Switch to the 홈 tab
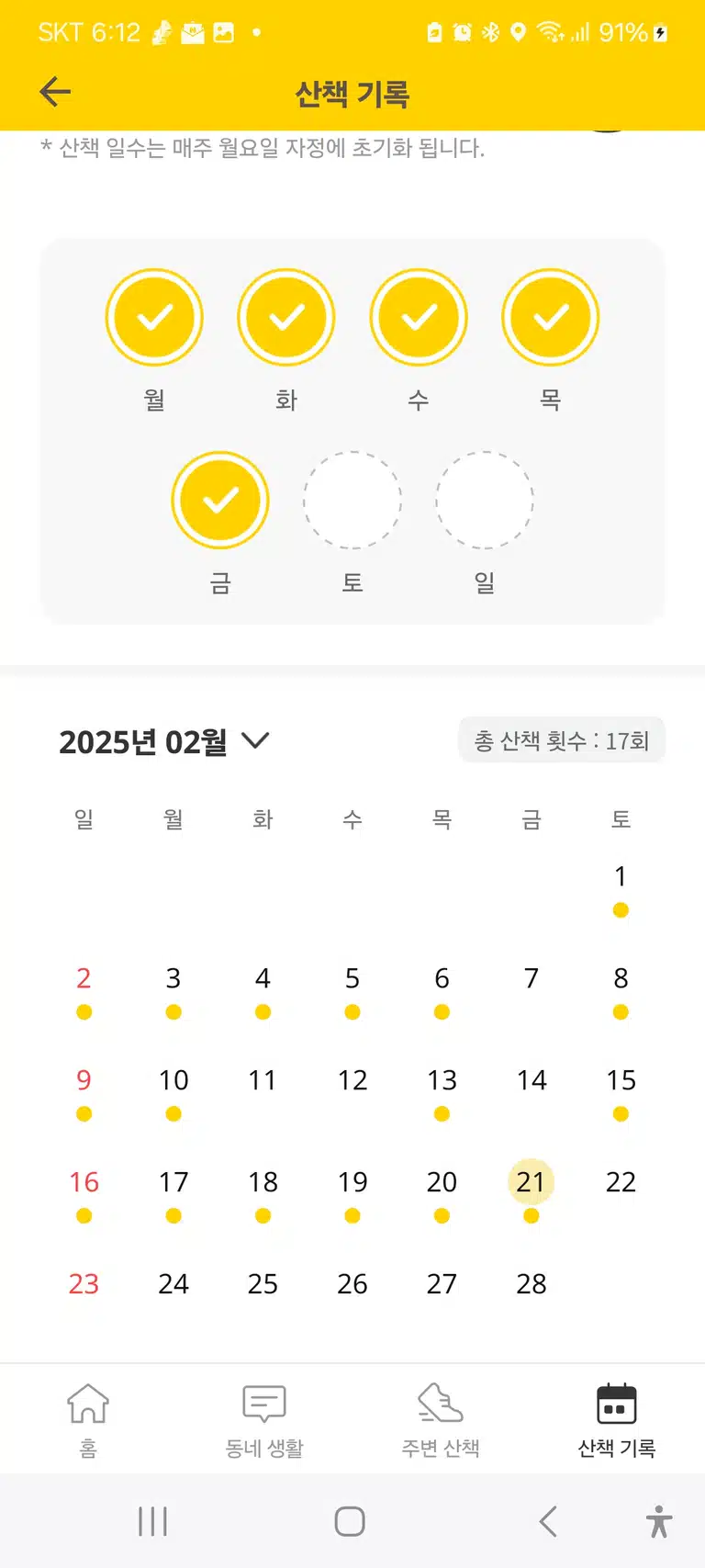This screenshot has width=705, height=1568. click(x=88, y=1420)
